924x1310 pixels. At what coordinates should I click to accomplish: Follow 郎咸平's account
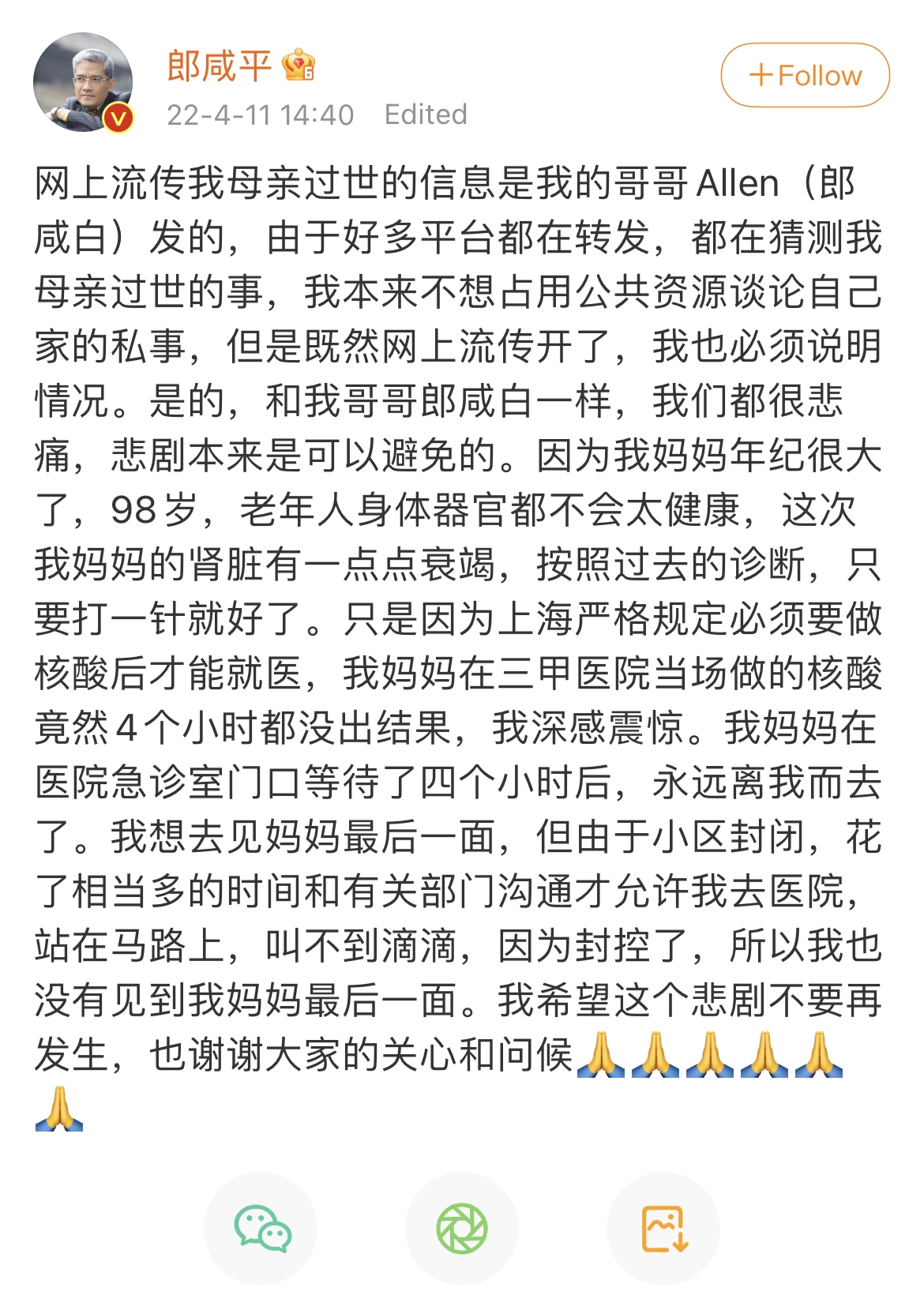coord(805,76)
